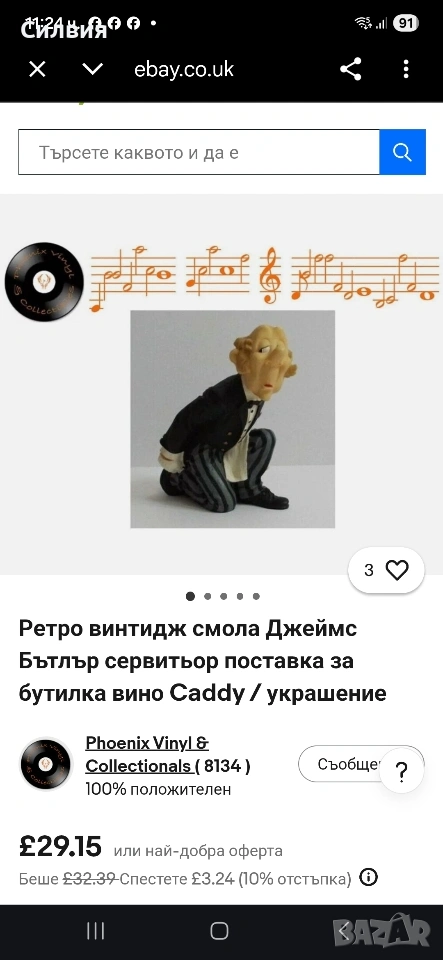Share the ebay.co.uk page
The image size is (443, 960).
click(x=351, y=69)
